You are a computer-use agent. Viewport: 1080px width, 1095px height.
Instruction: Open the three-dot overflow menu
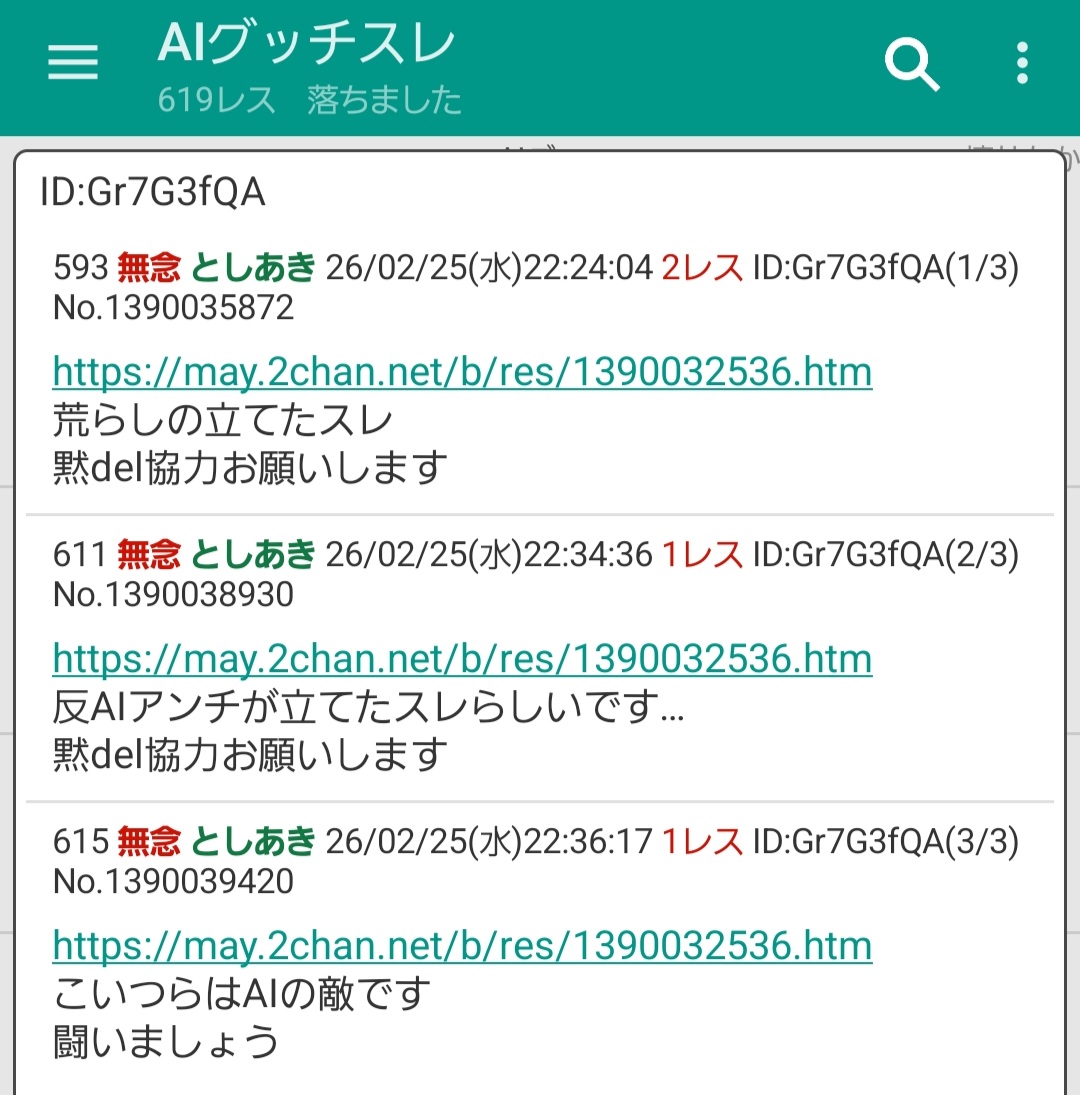[1021, 63]
